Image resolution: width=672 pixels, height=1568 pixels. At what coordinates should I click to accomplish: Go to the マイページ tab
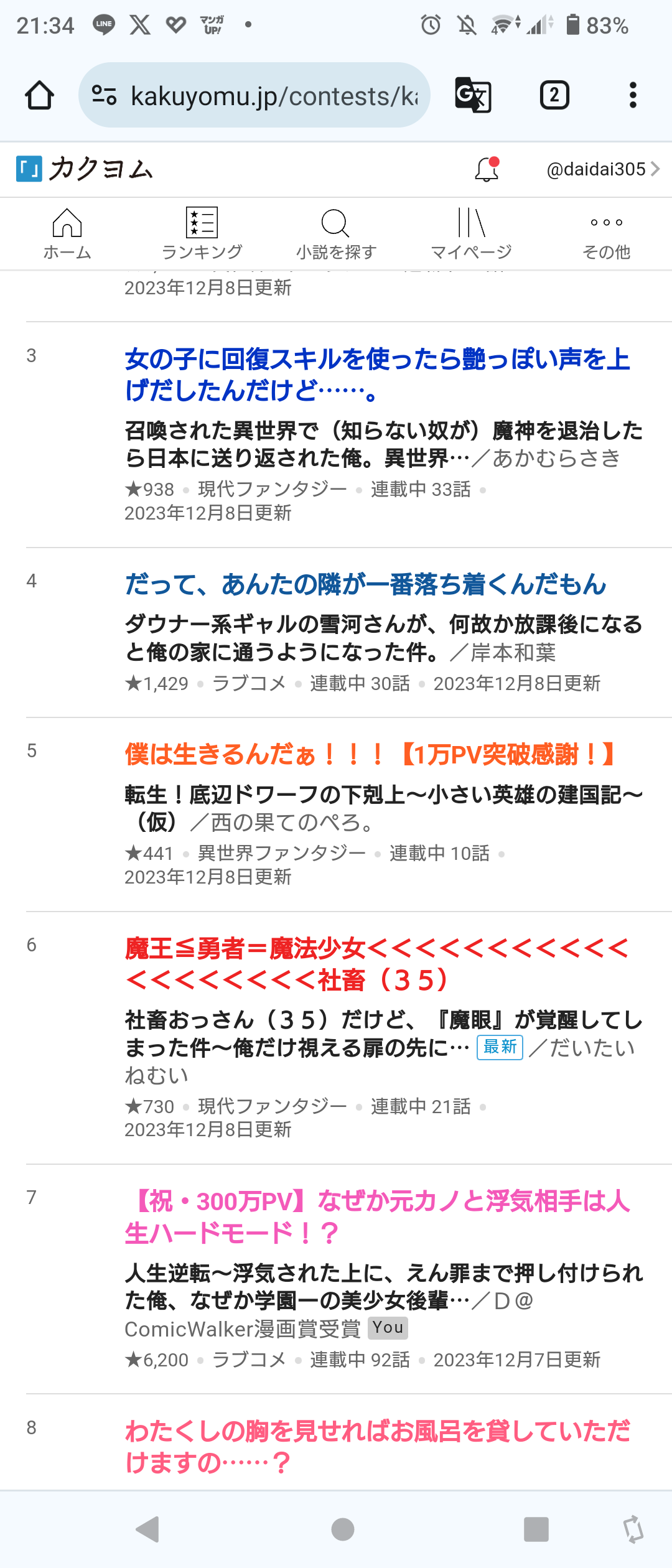coord(471,234)
